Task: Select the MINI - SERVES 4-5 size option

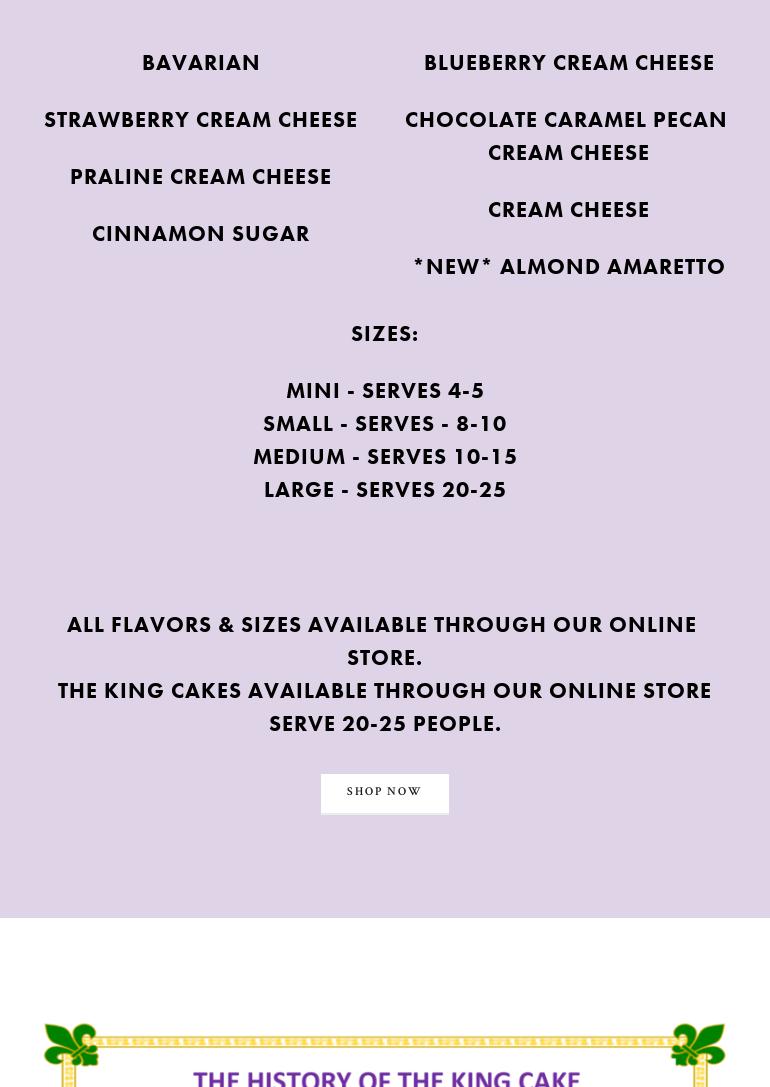Action: (385, 390)
